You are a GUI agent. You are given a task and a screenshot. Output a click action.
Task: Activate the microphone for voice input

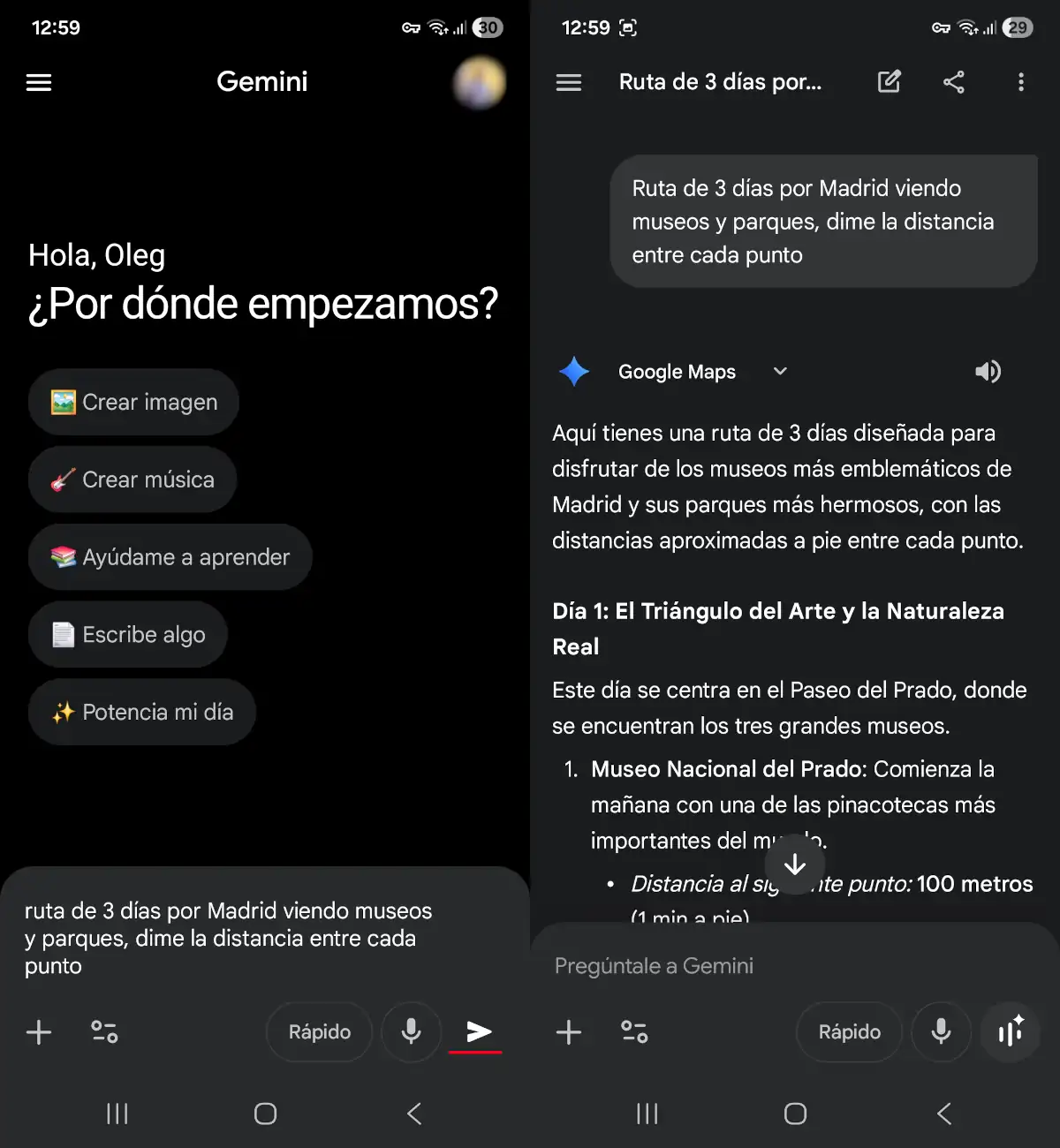click(411, 1031)
